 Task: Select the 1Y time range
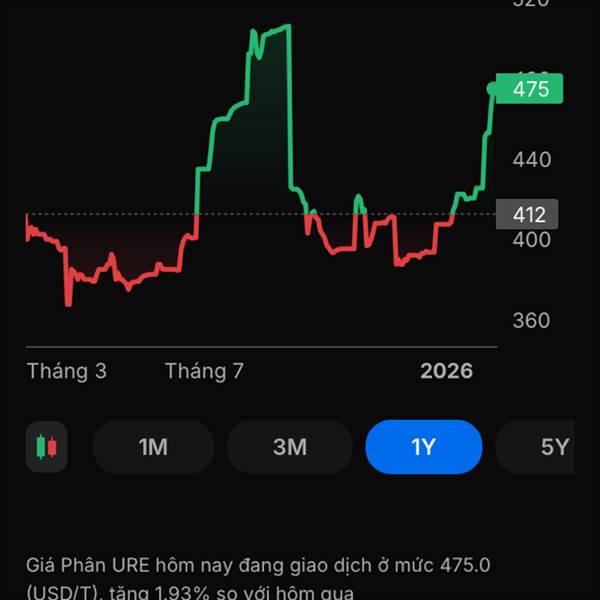[x=424, y=447]
